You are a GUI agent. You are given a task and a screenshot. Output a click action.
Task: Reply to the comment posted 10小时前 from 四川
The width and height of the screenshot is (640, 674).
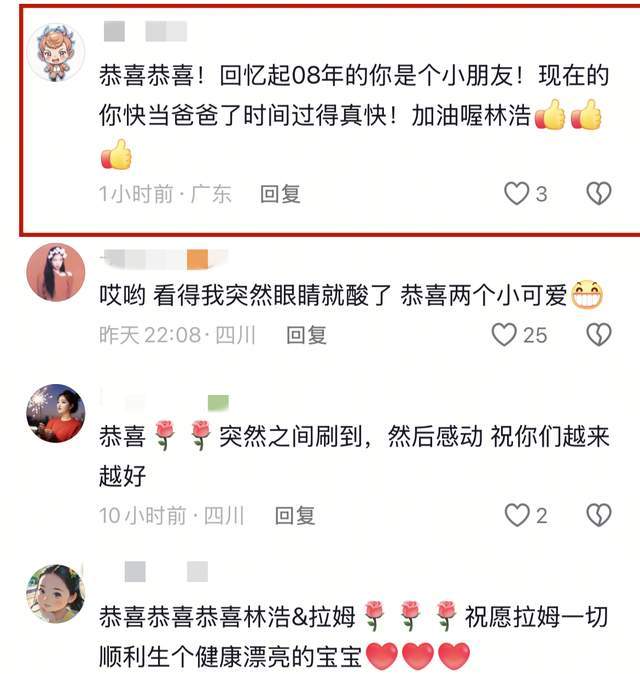pyautogui.click(x=295, y=515)
